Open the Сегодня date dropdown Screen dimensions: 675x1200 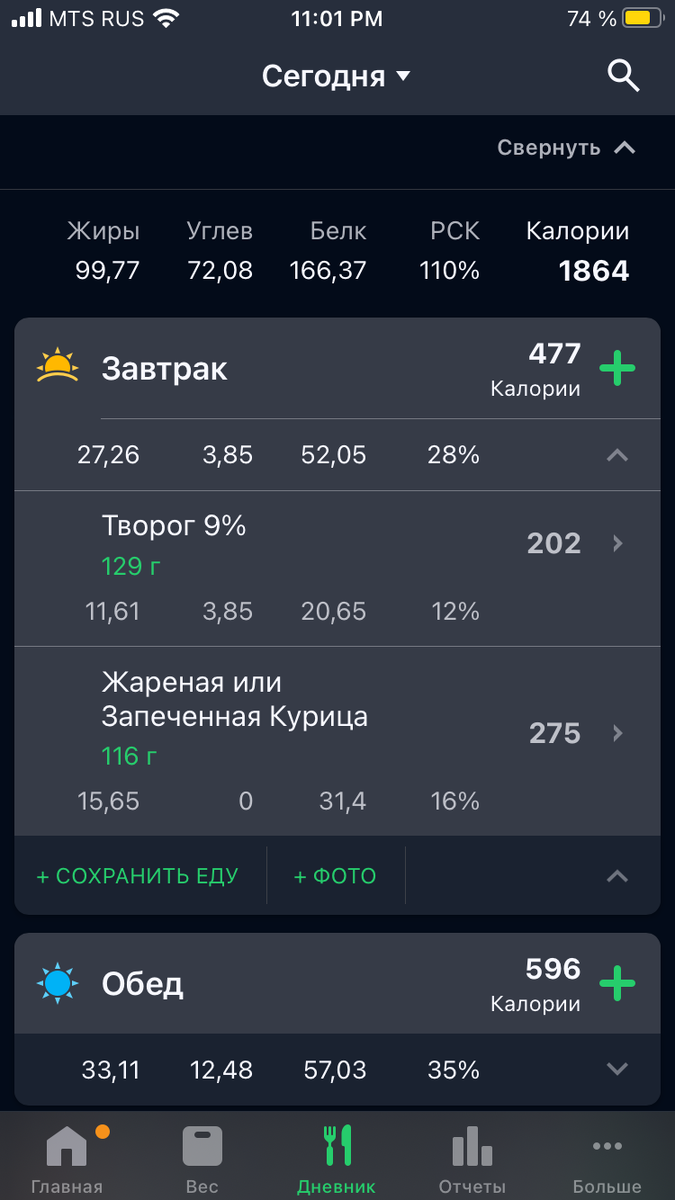[x=336, y=76]
